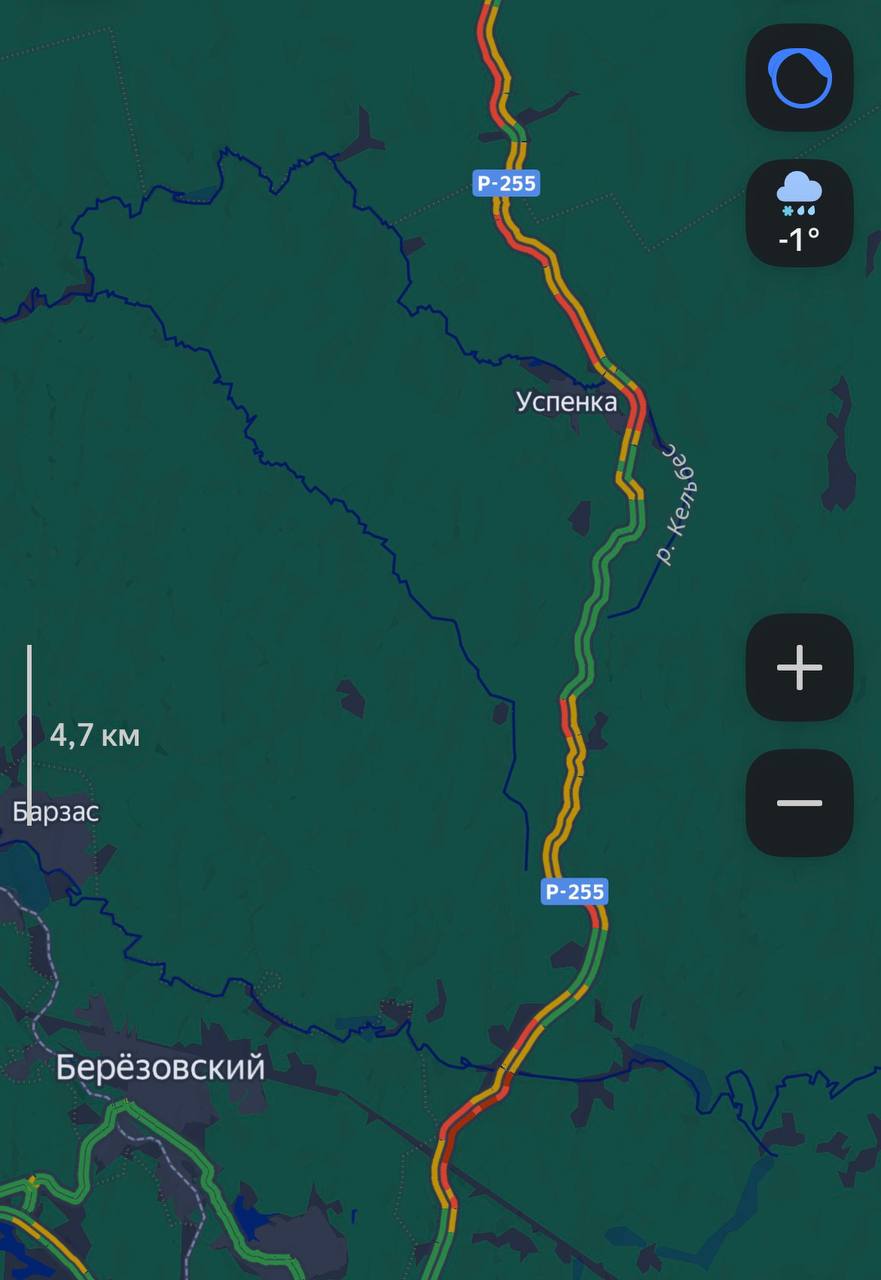Zoom out with the minus button
The height and width of the screenshot is (1280, 881).
click(x=799, y=802)
